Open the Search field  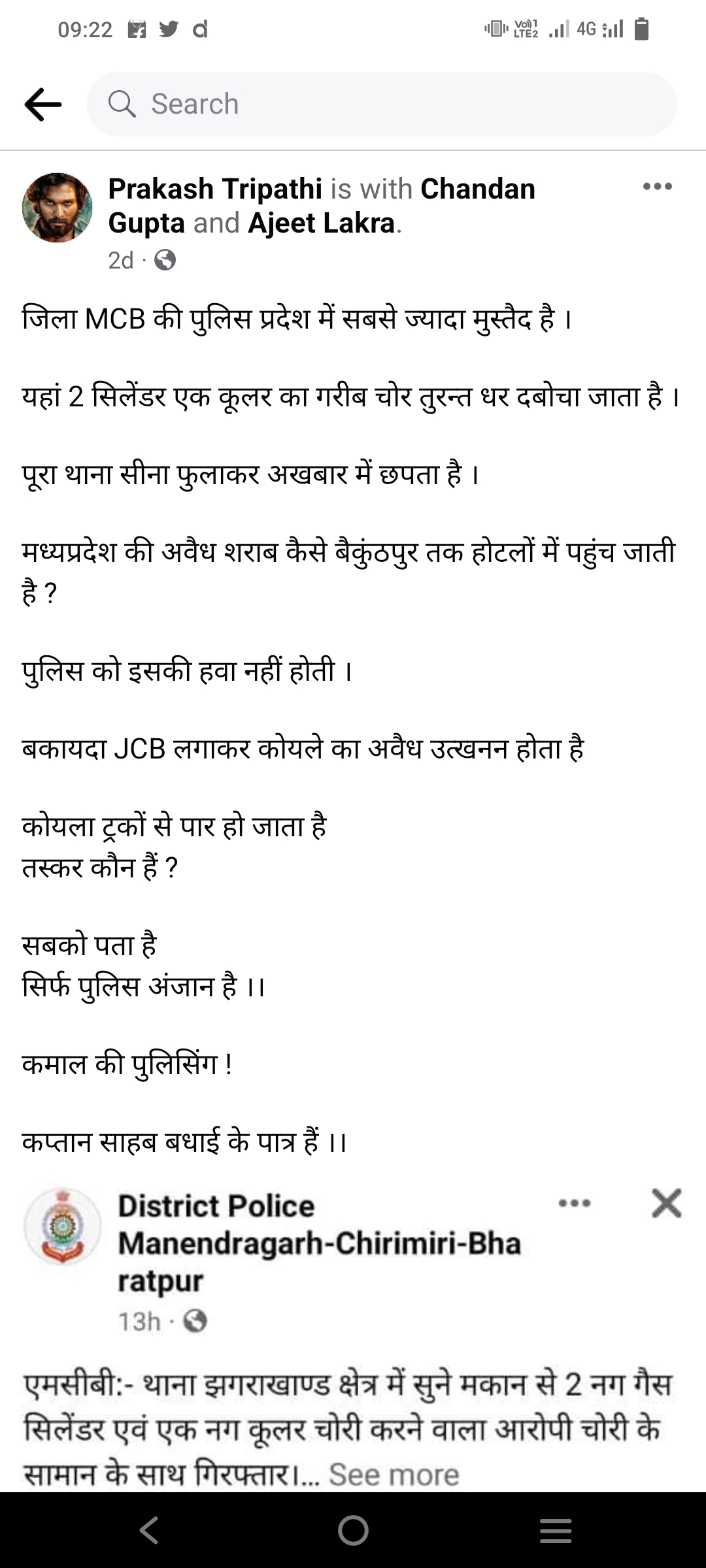click(x=381, y=105)
